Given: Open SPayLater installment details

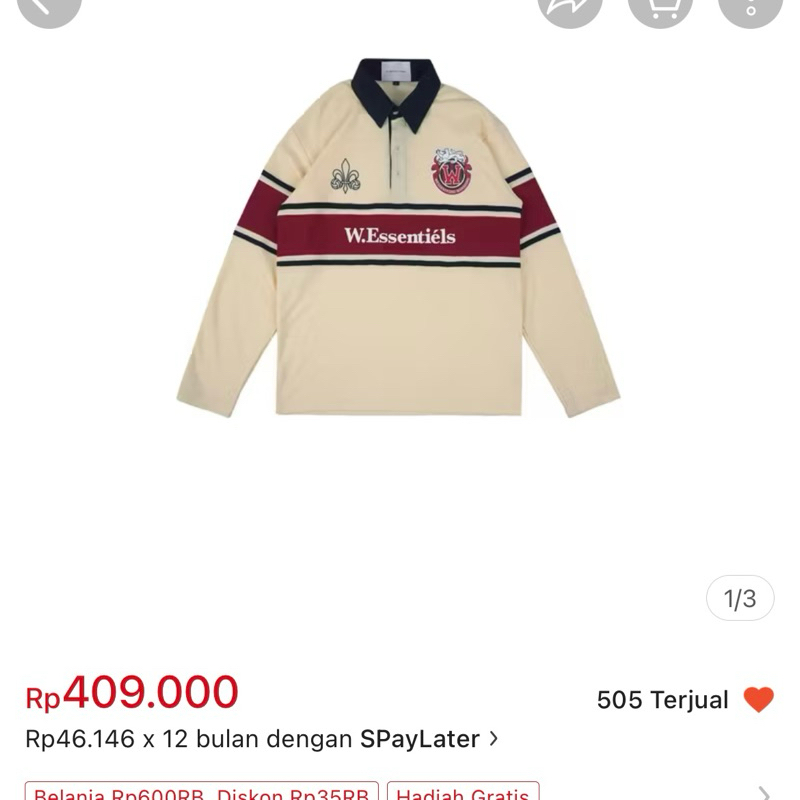Looking at the screenshot, I should [x=262, y=740].
